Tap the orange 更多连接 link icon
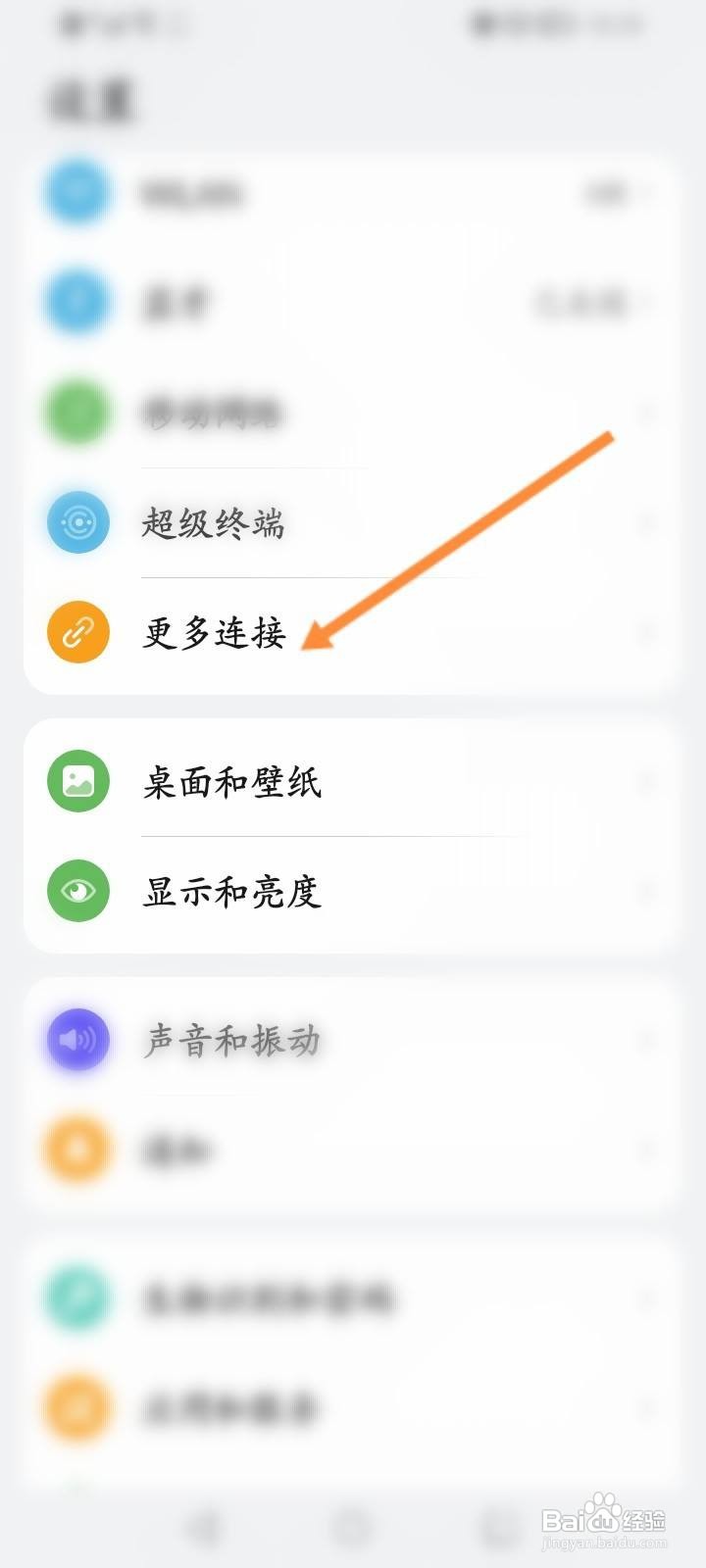 point(77,632)
